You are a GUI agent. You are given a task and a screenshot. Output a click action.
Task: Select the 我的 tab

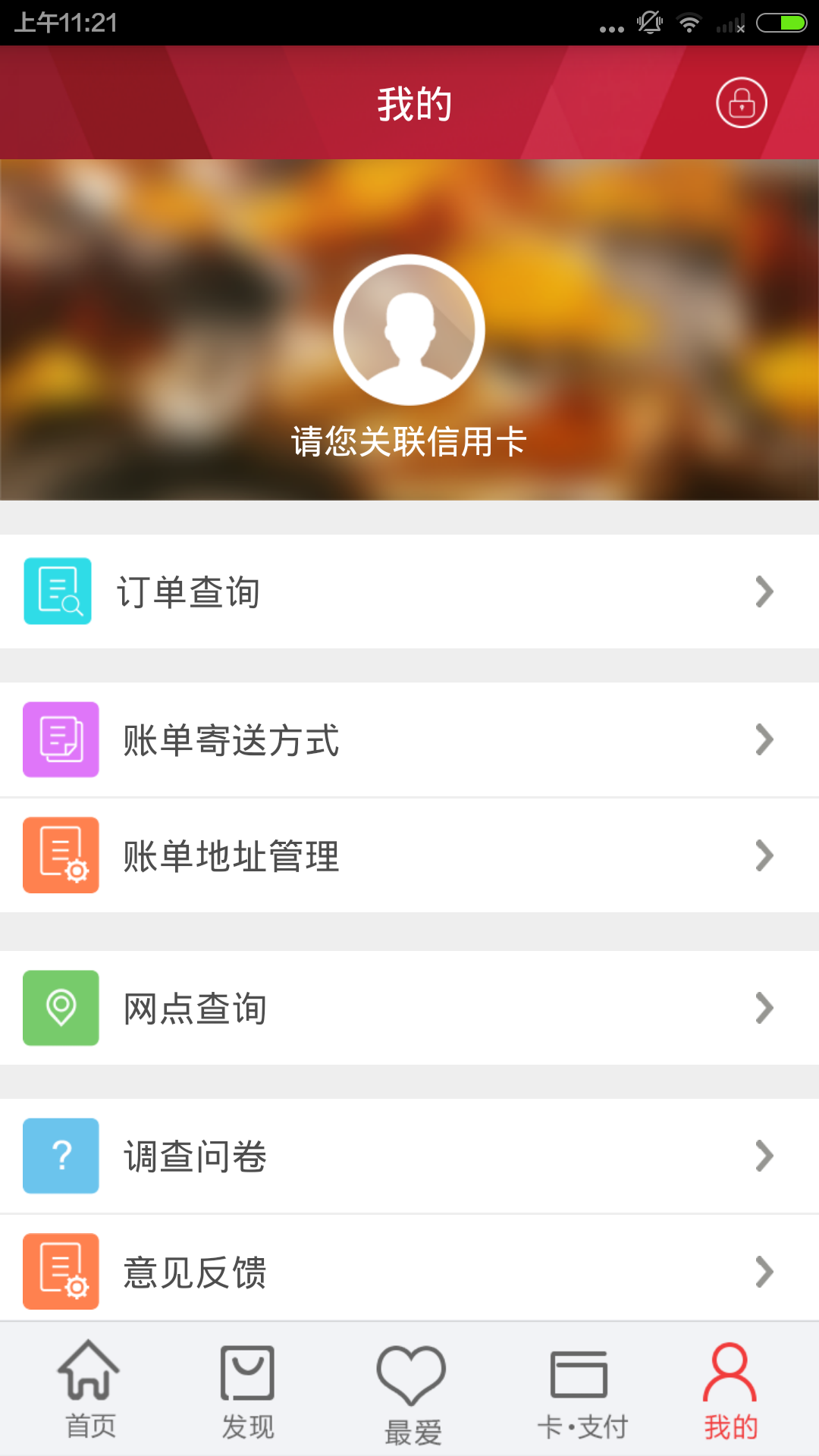[x=730, y=1389]
